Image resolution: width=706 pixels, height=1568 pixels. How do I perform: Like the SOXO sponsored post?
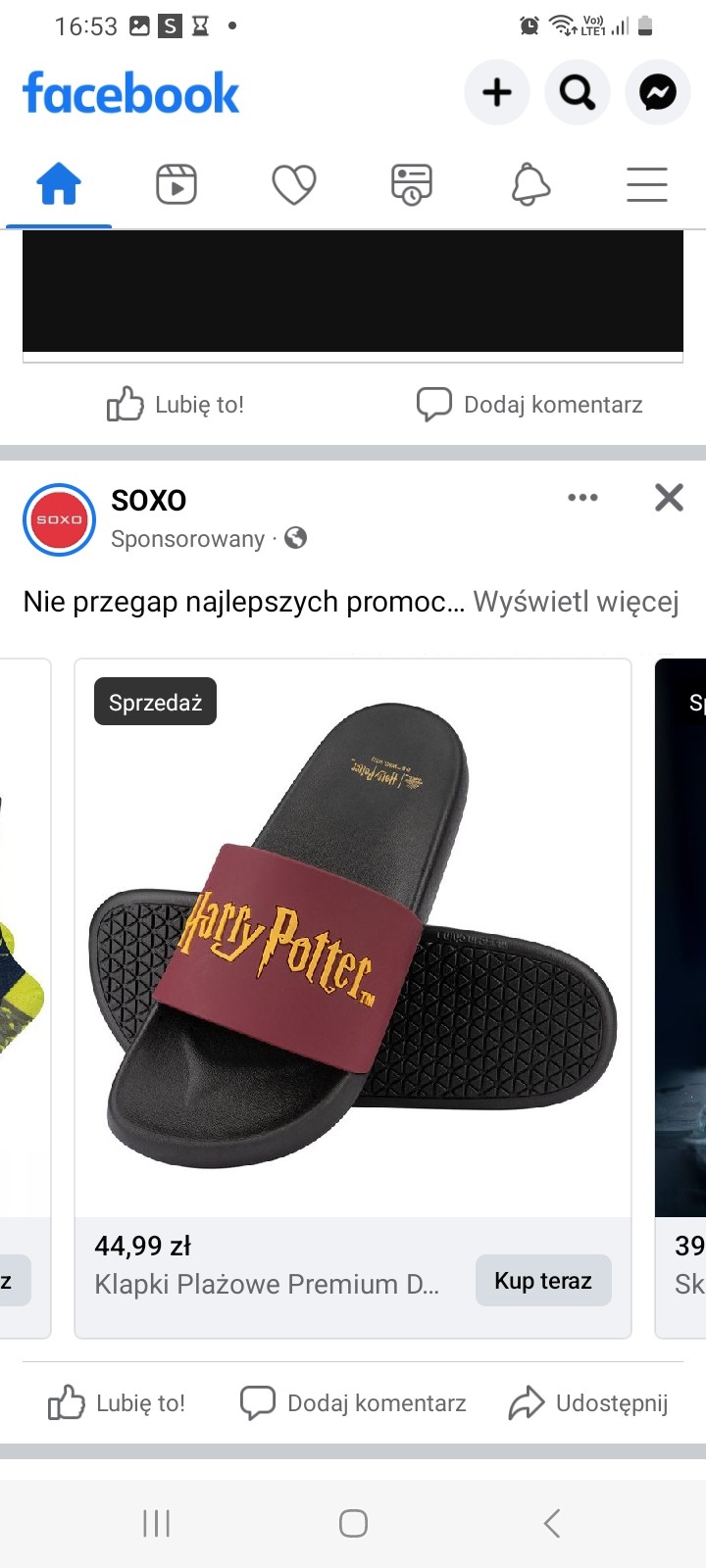(x=118, y=1403)
